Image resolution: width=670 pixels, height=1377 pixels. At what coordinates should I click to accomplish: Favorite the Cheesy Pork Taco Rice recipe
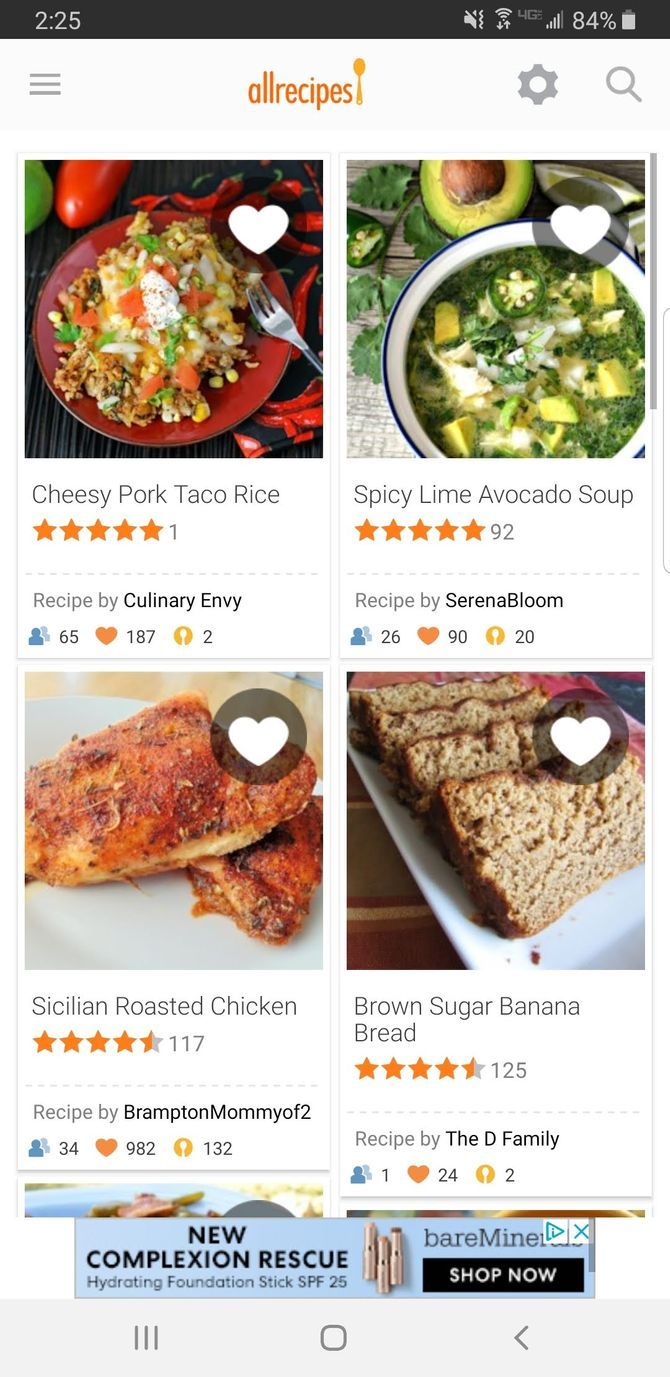pyautogui.click(x=258, y=227)
